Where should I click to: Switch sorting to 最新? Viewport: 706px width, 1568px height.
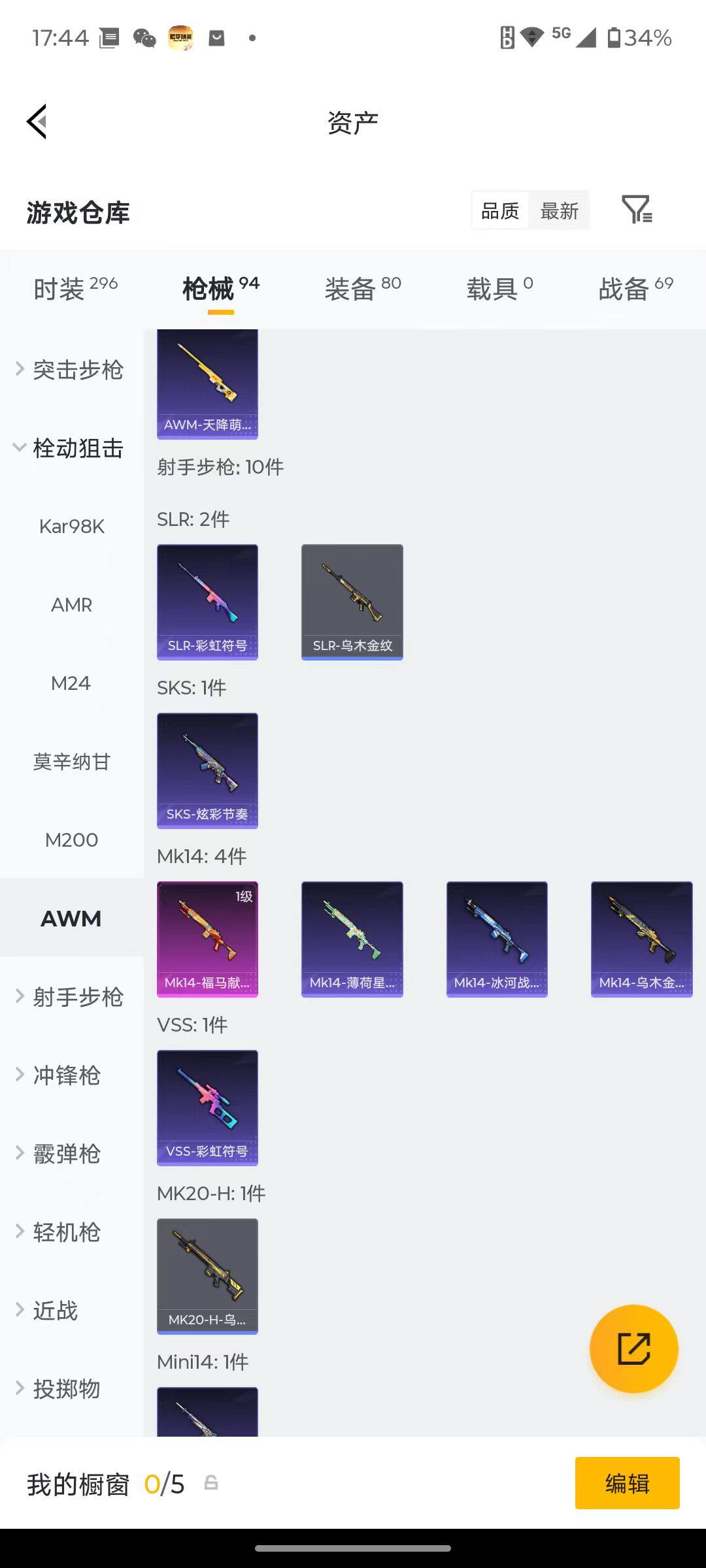click(x=561, y=210)
